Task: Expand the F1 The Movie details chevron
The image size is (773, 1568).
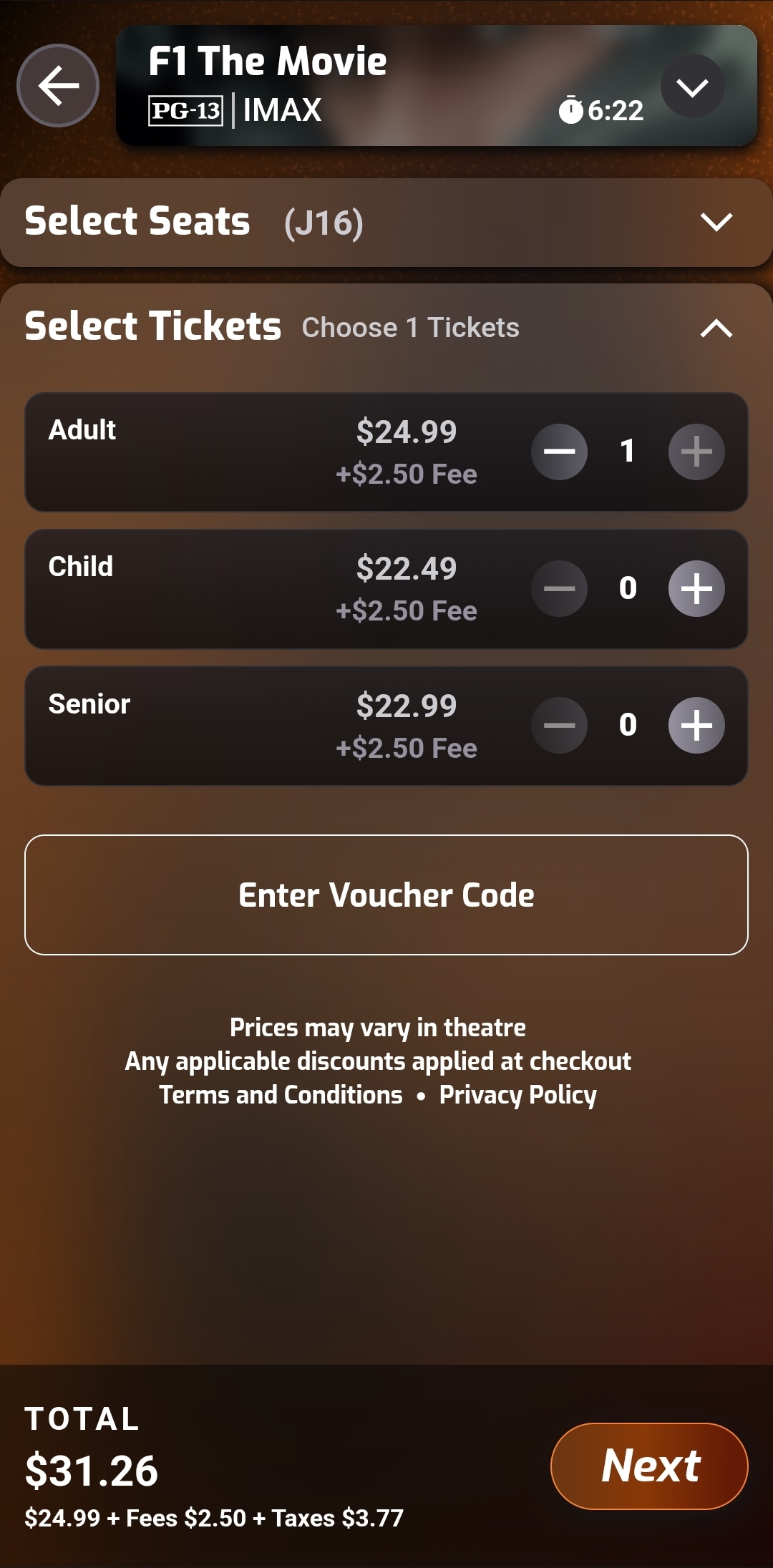Action: [692, 87]
